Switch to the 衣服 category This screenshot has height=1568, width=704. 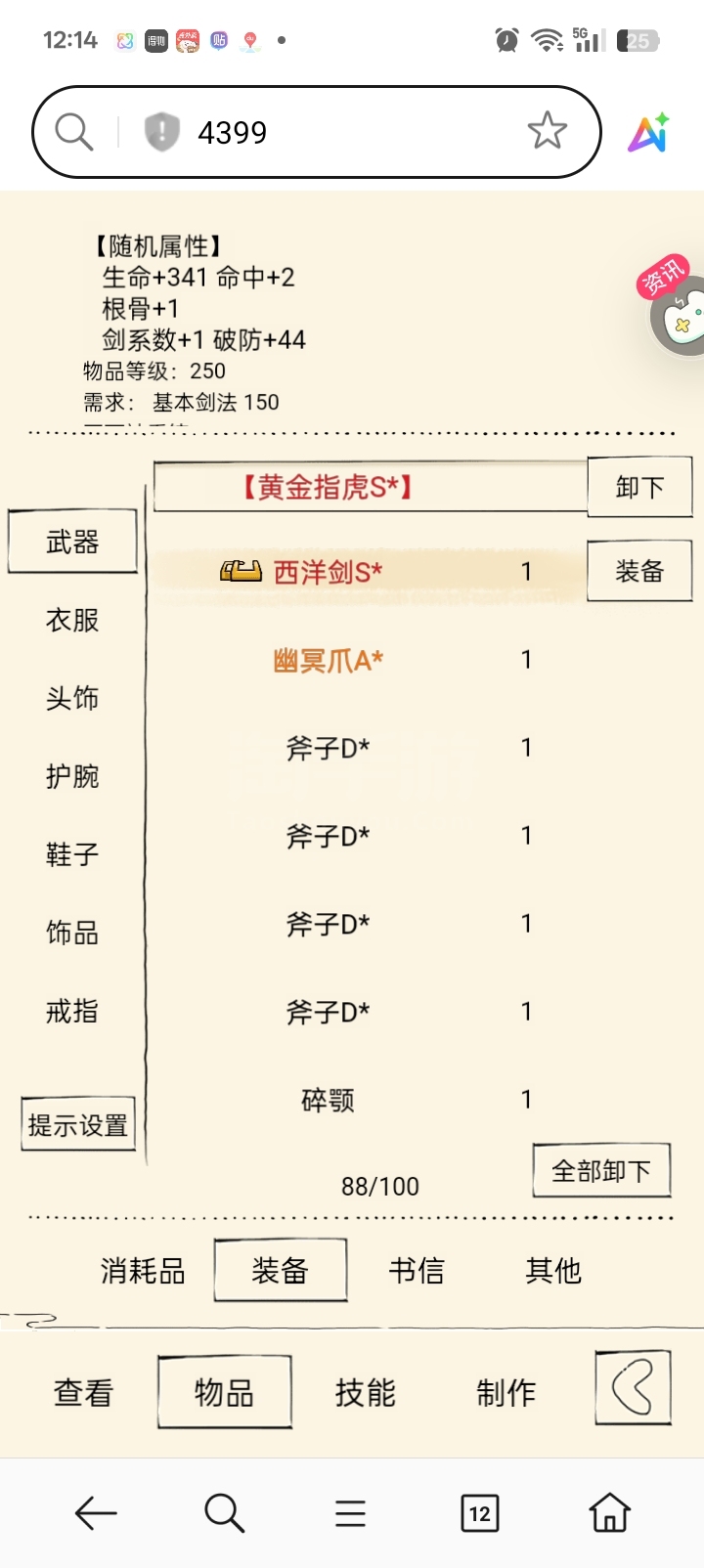72,620
